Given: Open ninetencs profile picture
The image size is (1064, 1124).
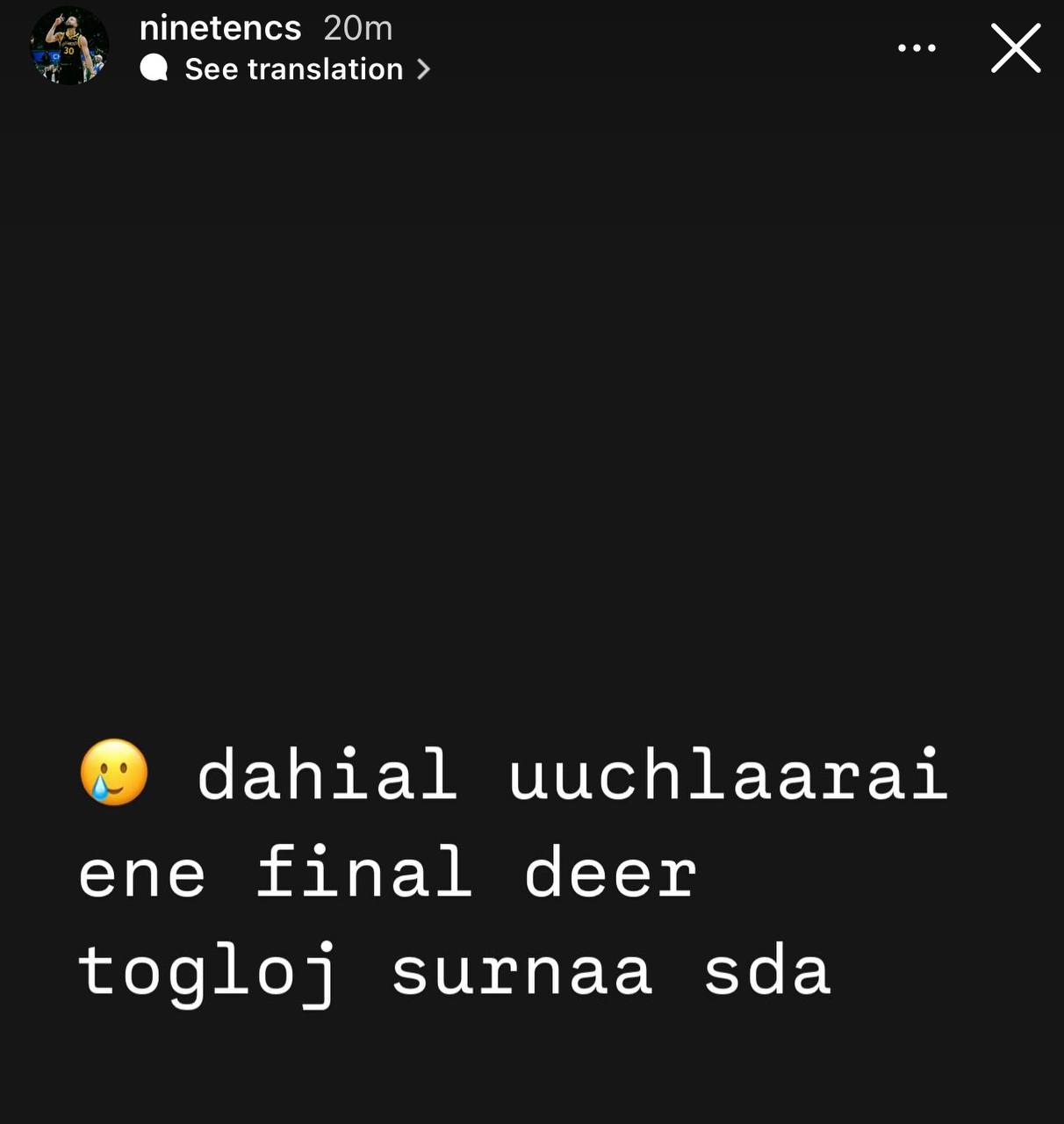Looking at the screenshot, I should point(69,46).
